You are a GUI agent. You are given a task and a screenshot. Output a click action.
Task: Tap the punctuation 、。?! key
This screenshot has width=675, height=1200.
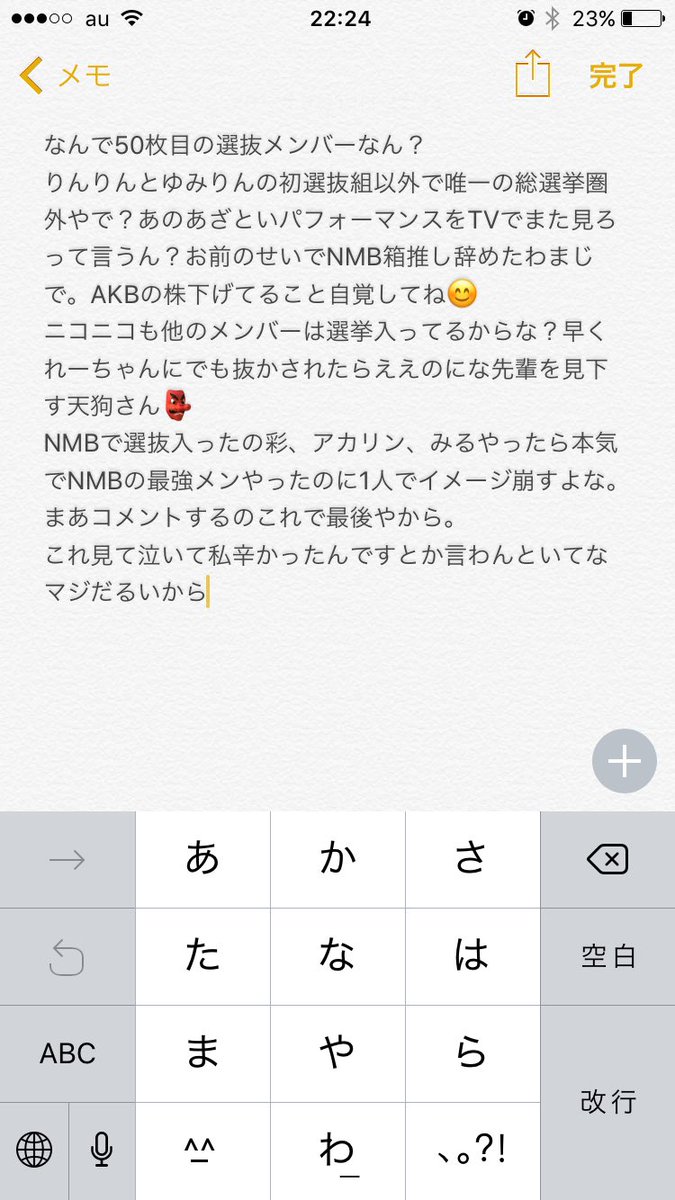coord(472,1151)
